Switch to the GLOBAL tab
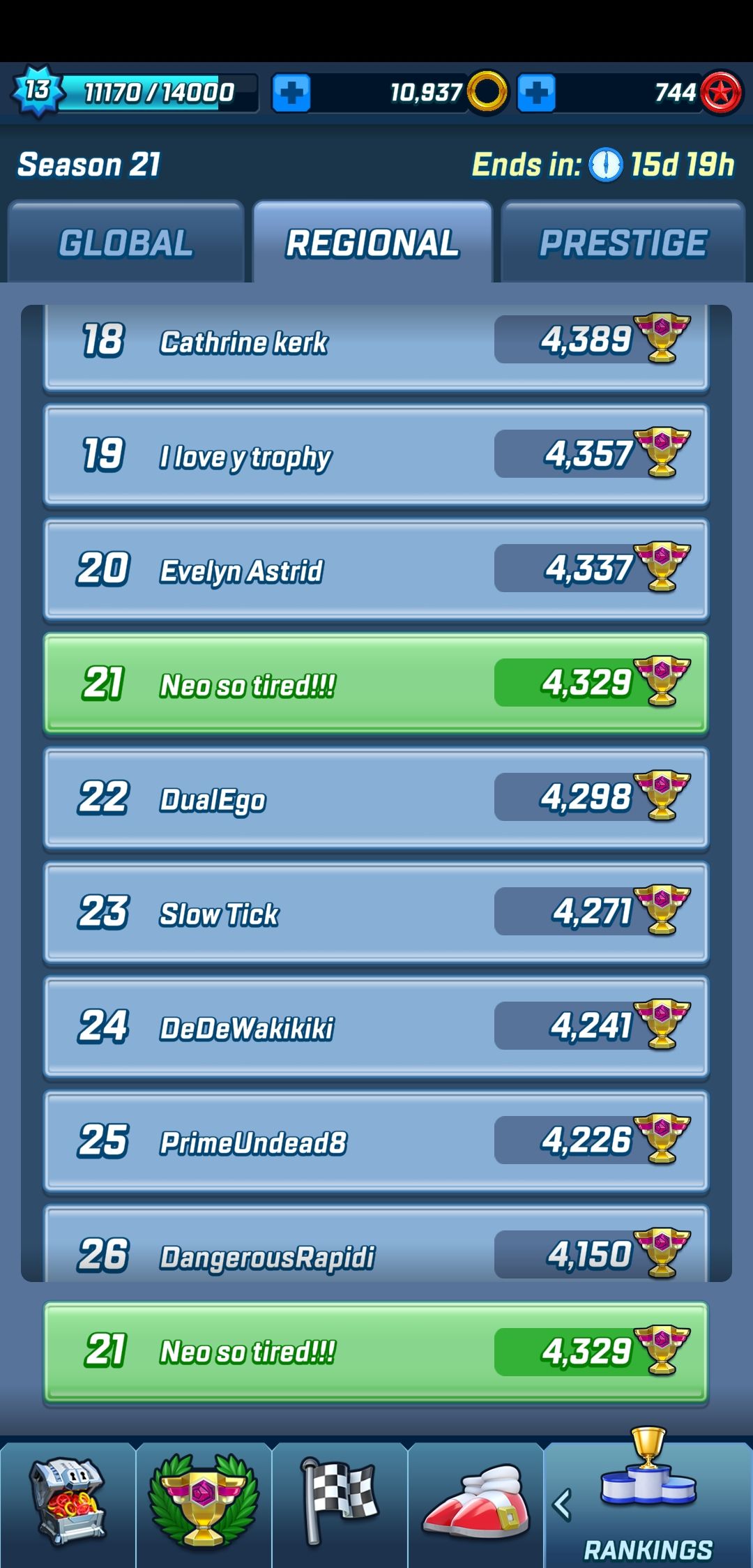The width and height of the screenshot is (753, 1568). pyautogui.click(x=124, y=243)
